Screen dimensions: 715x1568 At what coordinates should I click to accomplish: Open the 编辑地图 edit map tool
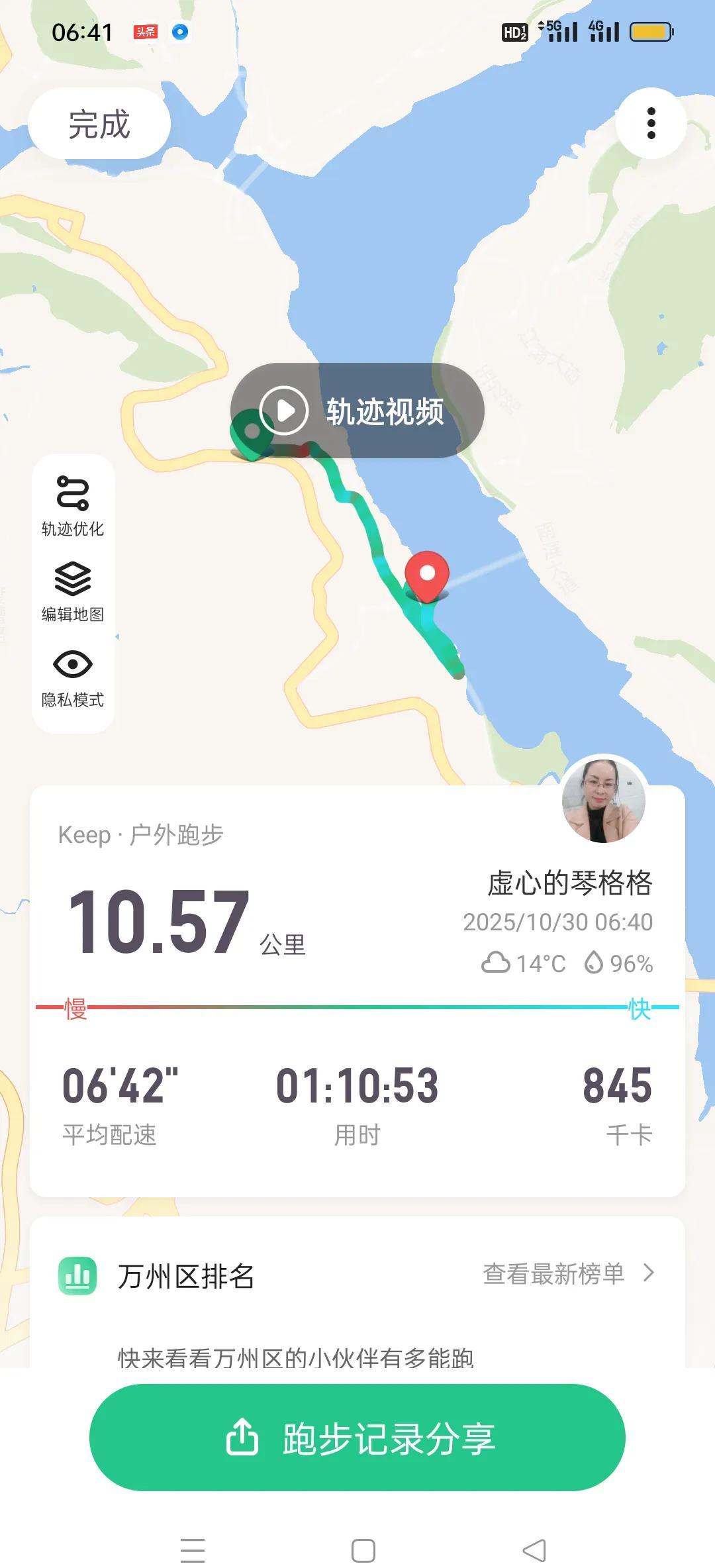point(73,578)
